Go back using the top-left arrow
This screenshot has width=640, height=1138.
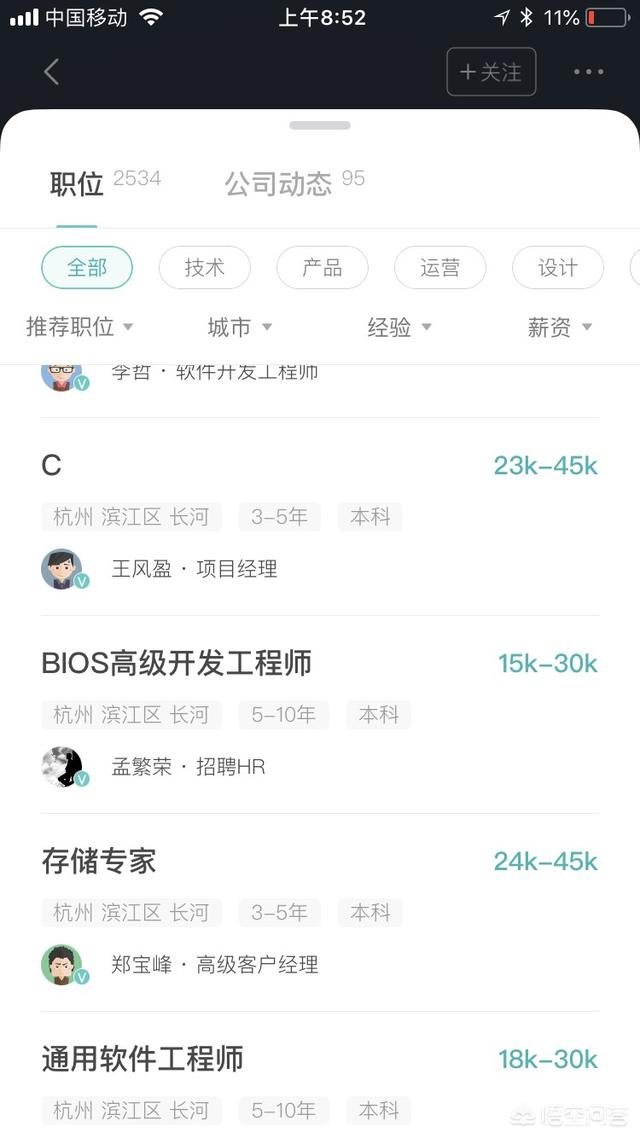tap(52, 72)
